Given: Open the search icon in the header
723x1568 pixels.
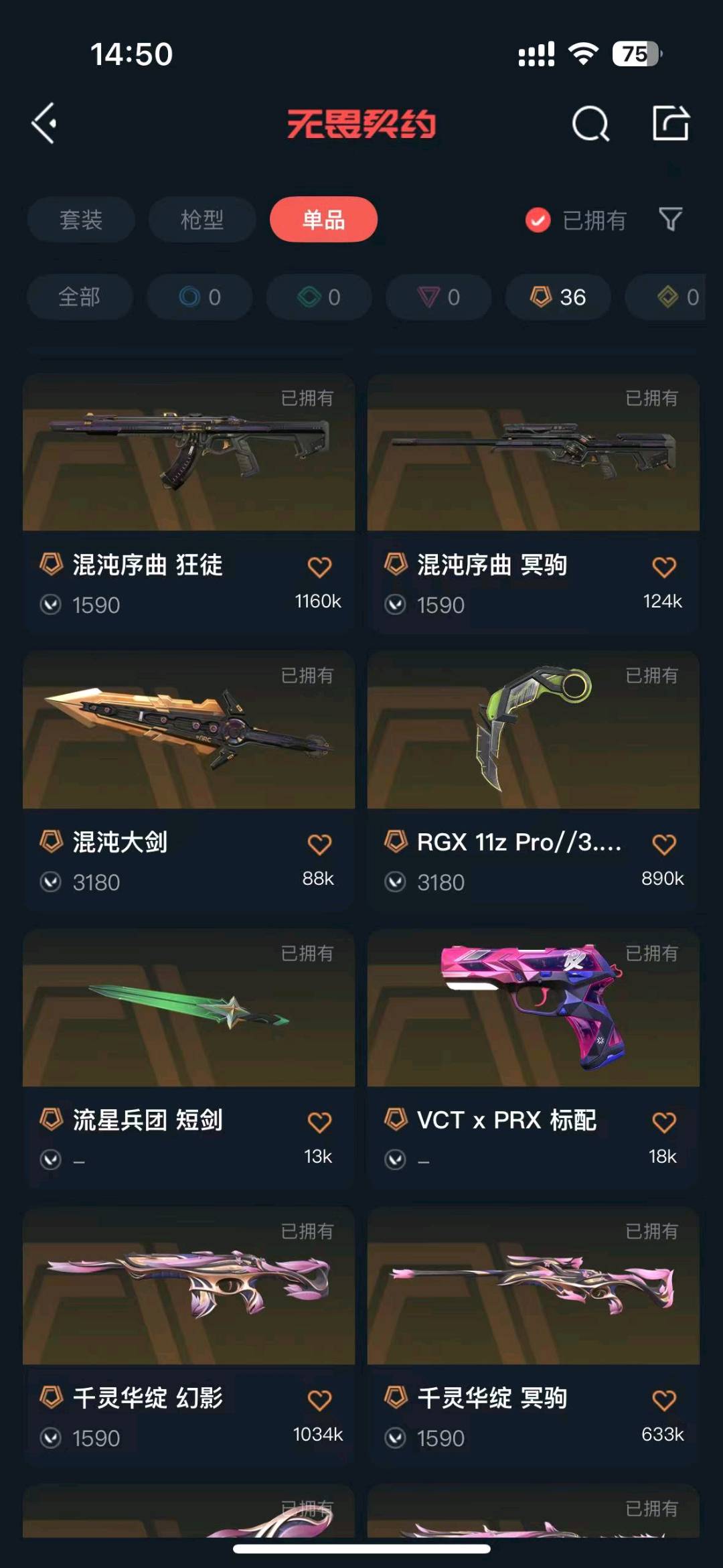Looking at the screenshot, I should click(x=590, y=123).
